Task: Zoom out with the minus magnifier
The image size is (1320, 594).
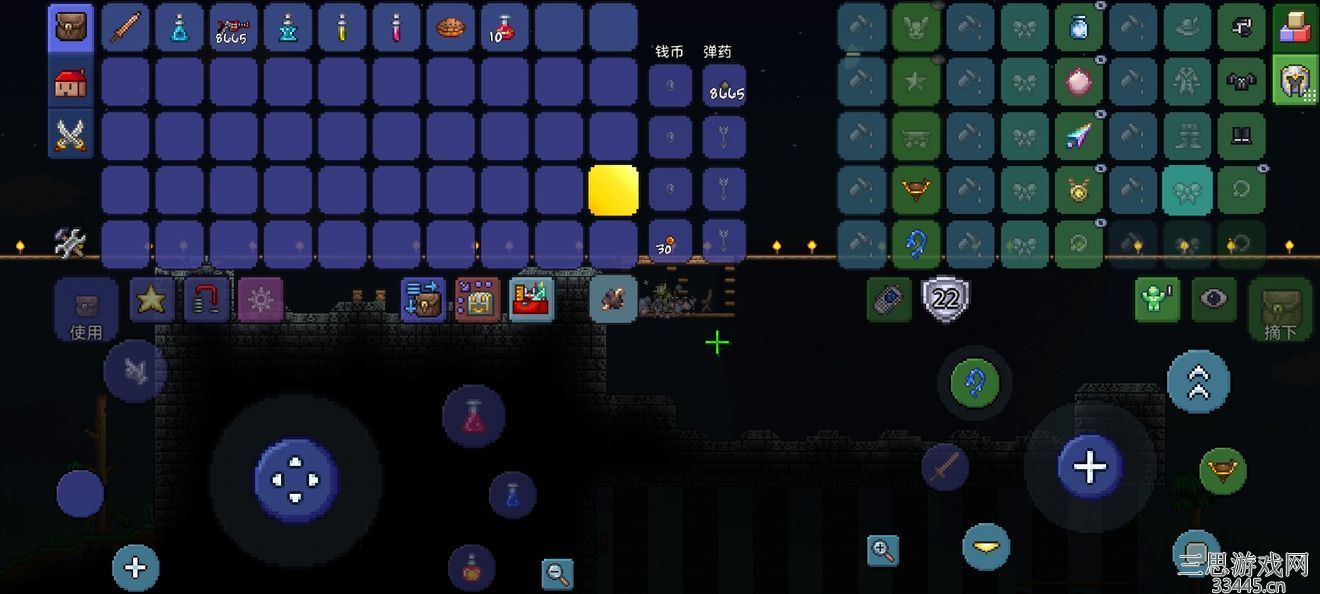Action: click(x=557, y=573)
